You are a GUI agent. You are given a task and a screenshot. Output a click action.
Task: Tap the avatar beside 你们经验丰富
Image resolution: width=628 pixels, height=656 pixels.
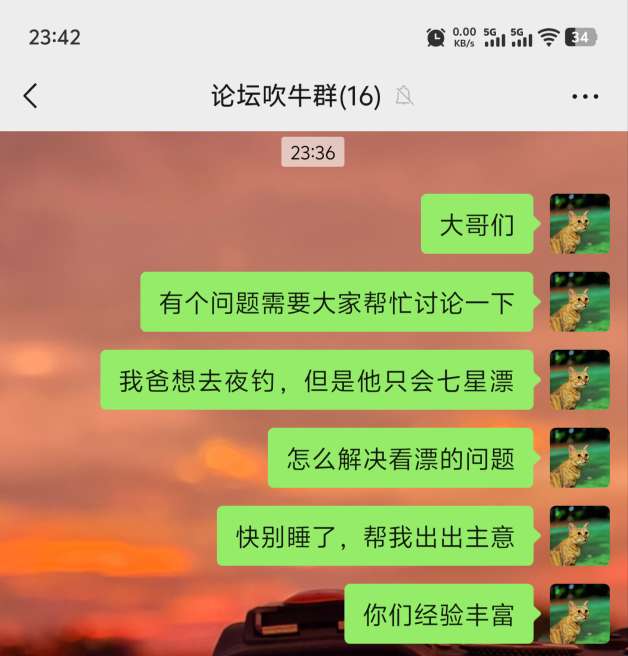pyautogui.click(x=579, y=613)
